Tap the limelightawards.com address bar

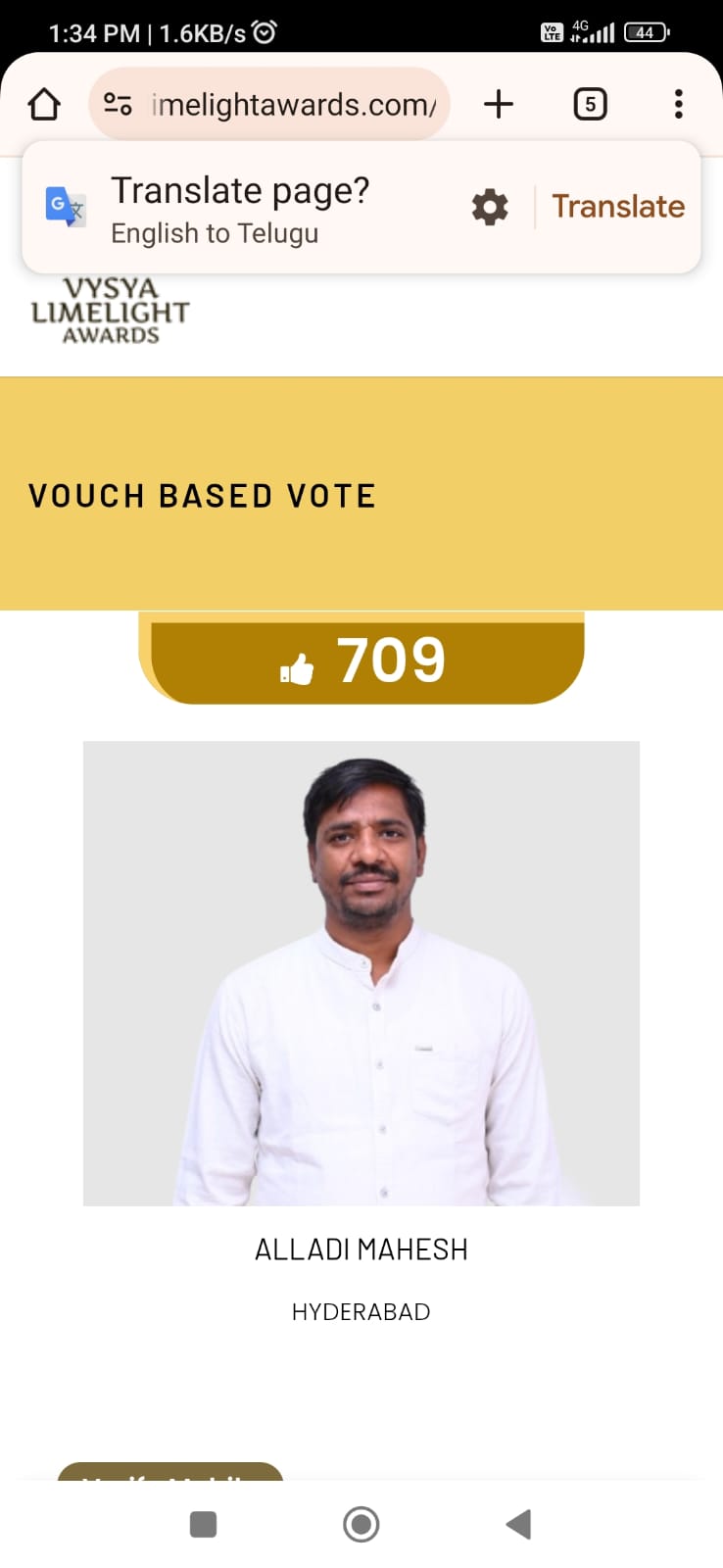292,104
